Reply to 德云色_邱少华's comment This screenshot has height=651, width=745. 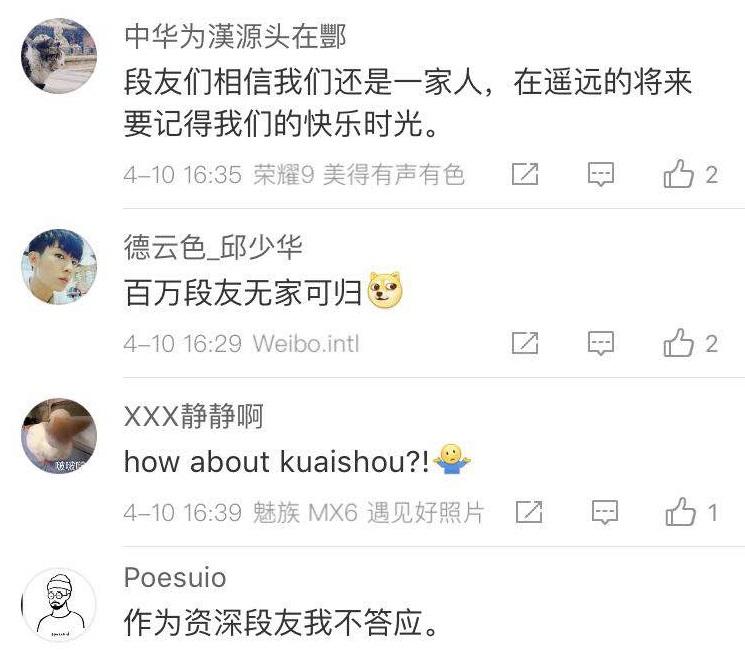tap(600, 344)
